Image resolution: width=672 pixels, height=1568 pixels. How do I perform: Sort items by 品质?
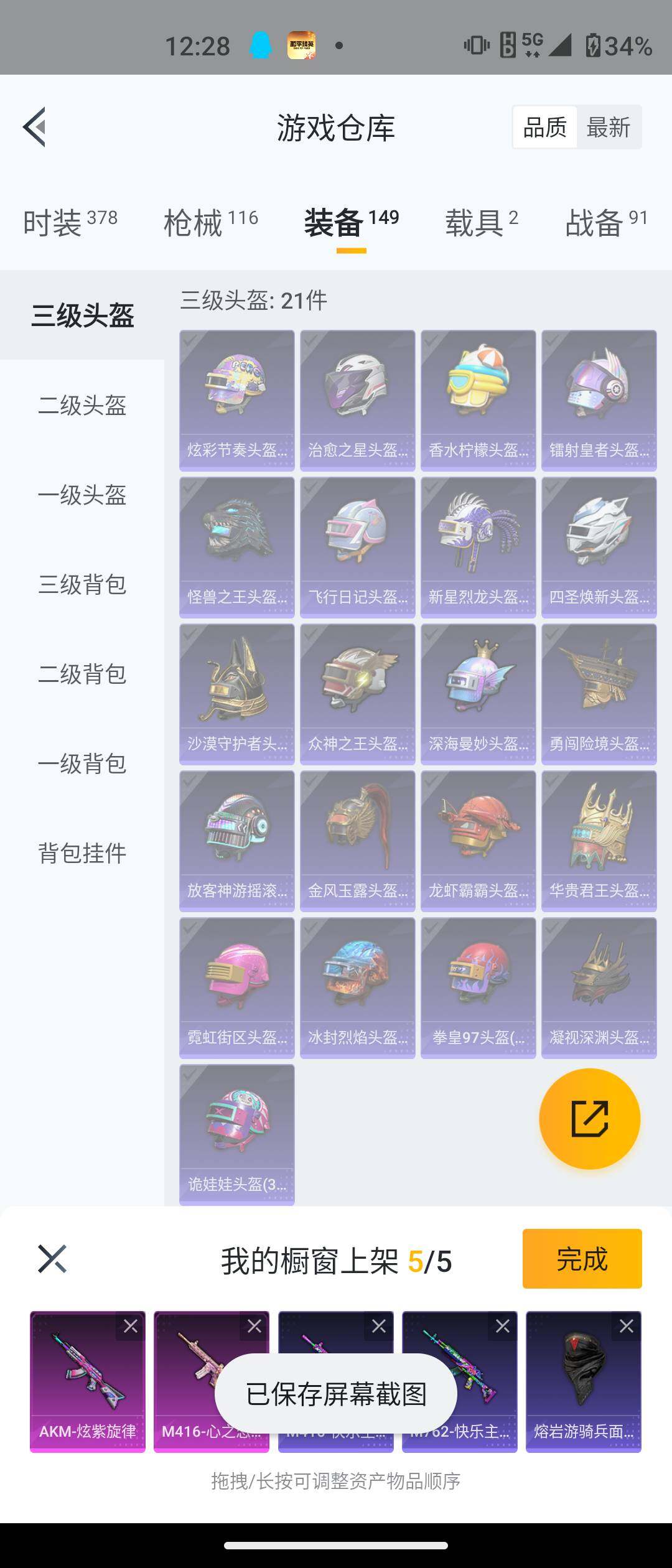coord(544,126)
